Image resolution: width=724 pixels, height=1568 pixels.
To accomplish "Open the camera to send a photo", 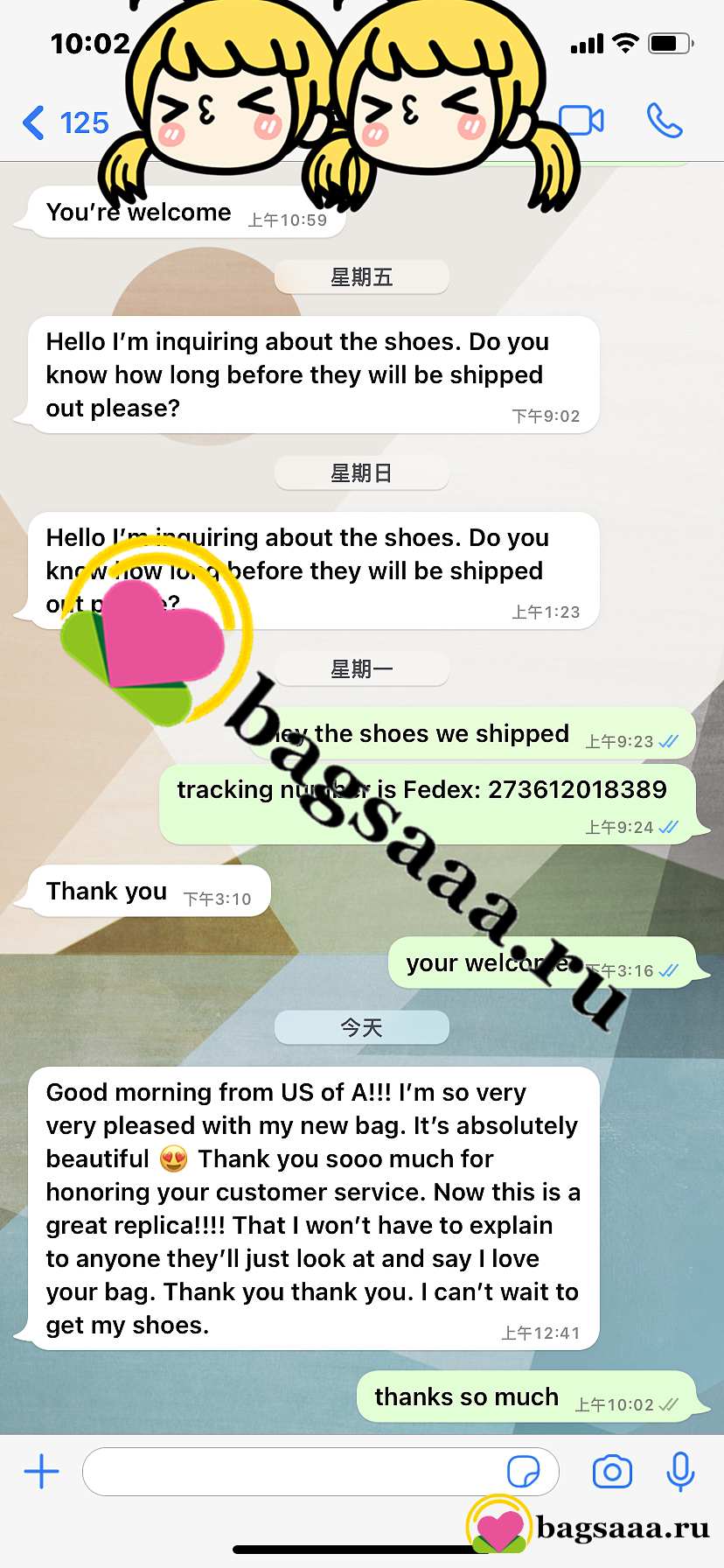I will coord(612,1472).
